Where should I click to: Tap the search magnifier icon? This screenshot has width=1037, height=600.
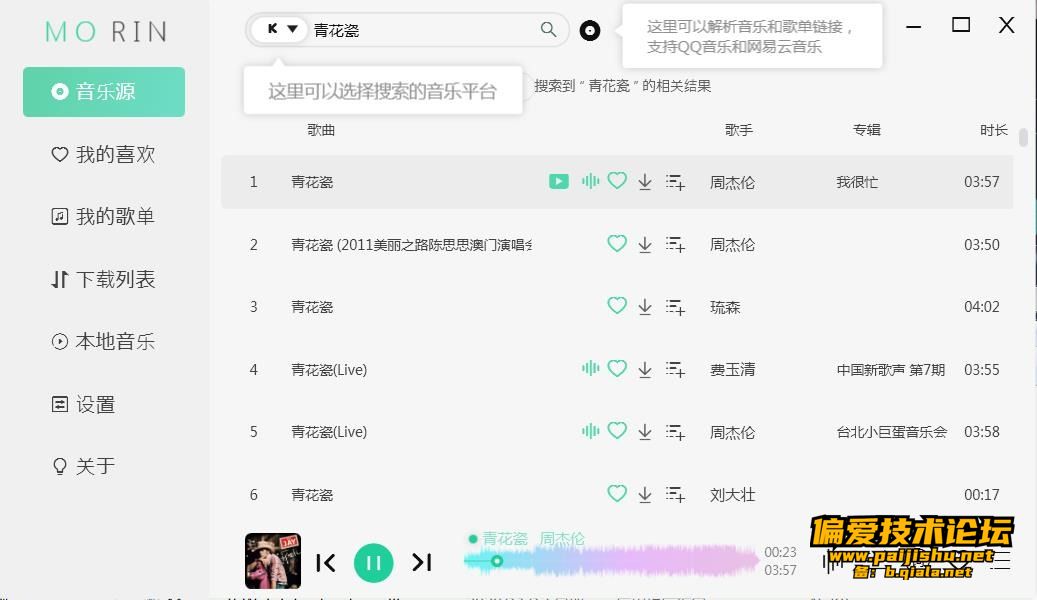click(x=548, y=30)
